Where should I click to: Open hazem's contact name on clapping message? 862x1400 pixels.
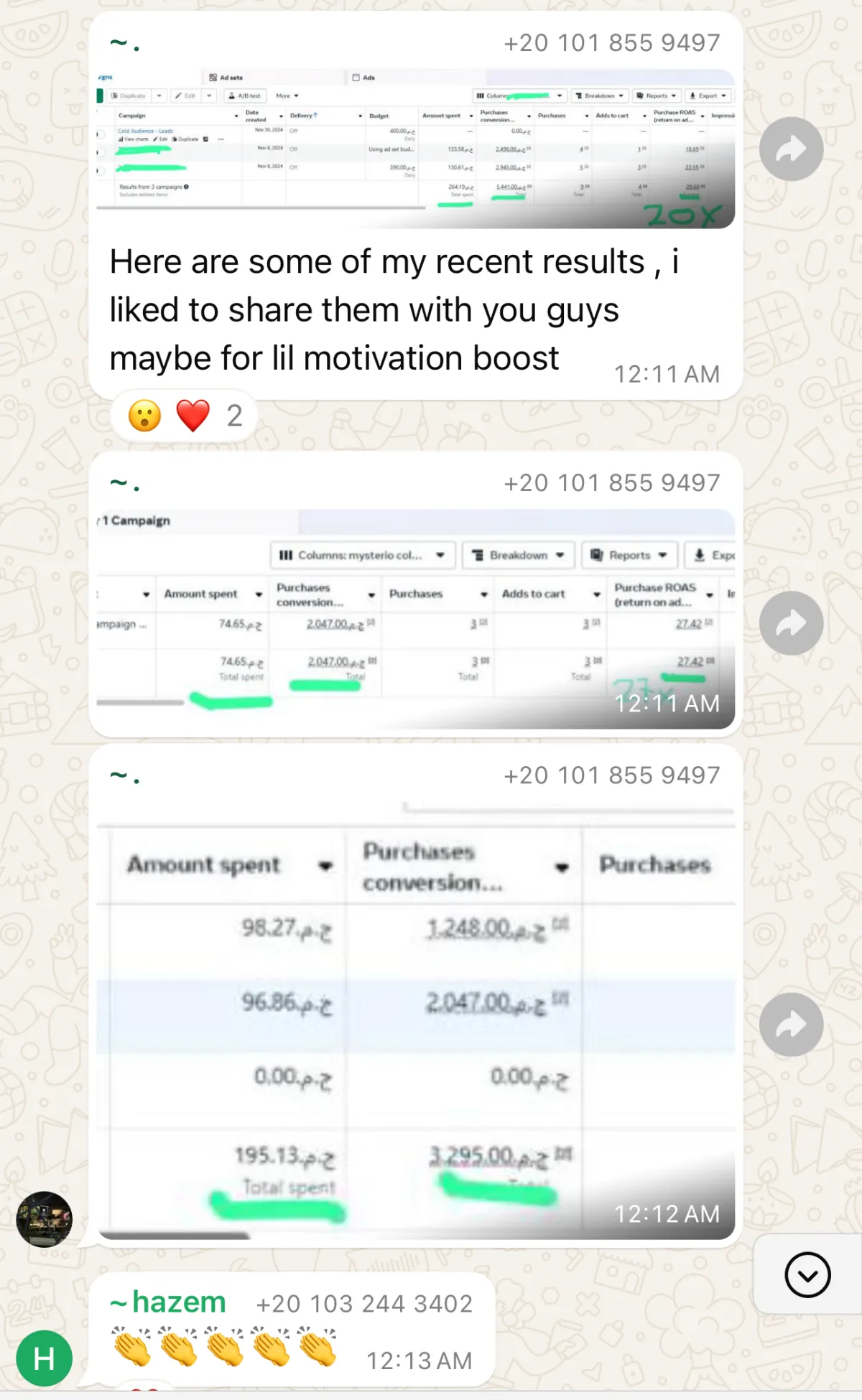pos(168,1302)
